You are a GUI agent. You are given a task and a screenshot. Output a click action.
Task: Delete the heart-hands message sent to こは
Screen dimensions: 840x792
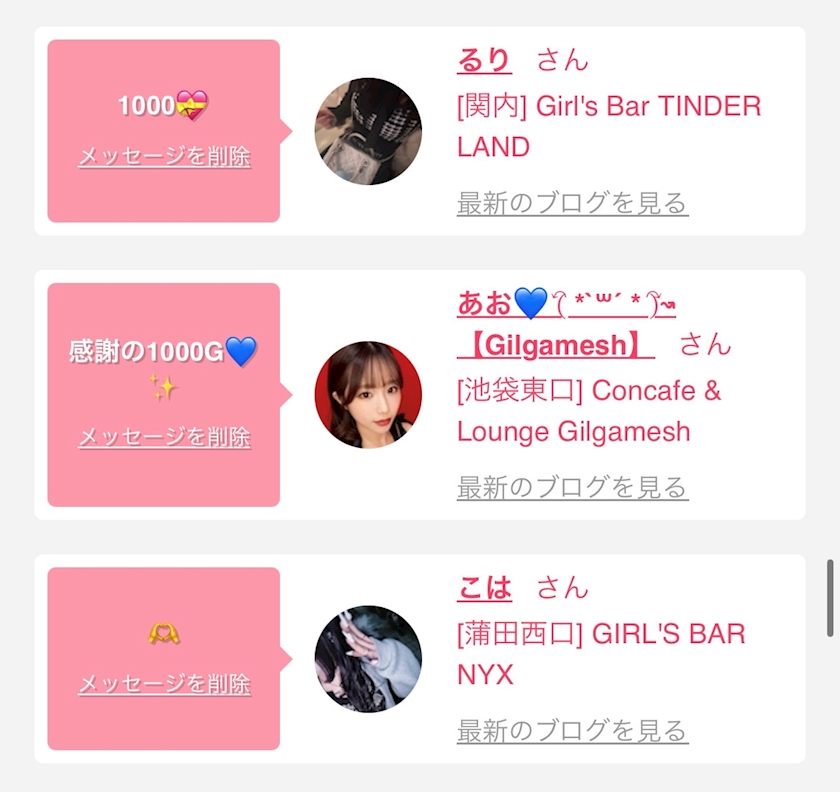[x=164, y=684]
